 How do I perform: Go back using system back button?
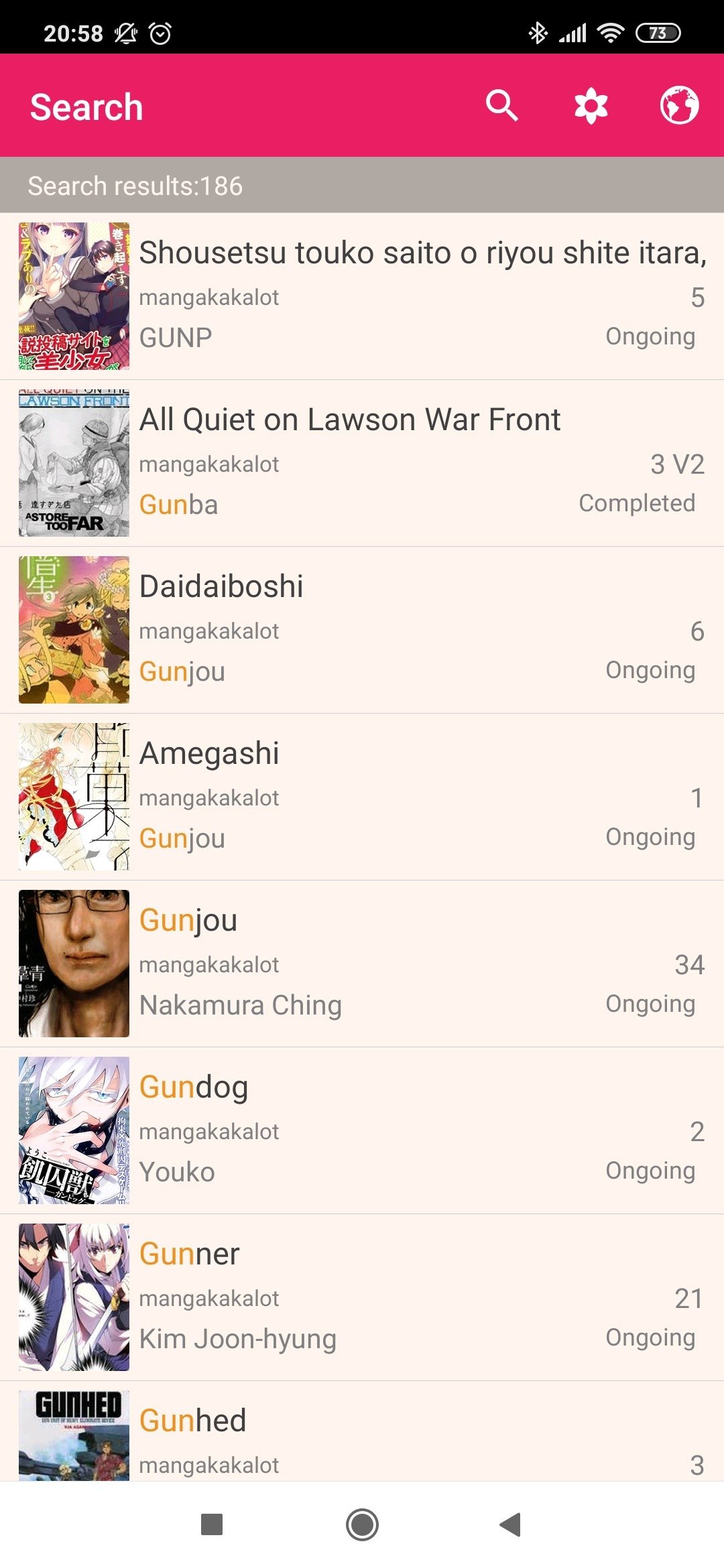coord(511,1524)
